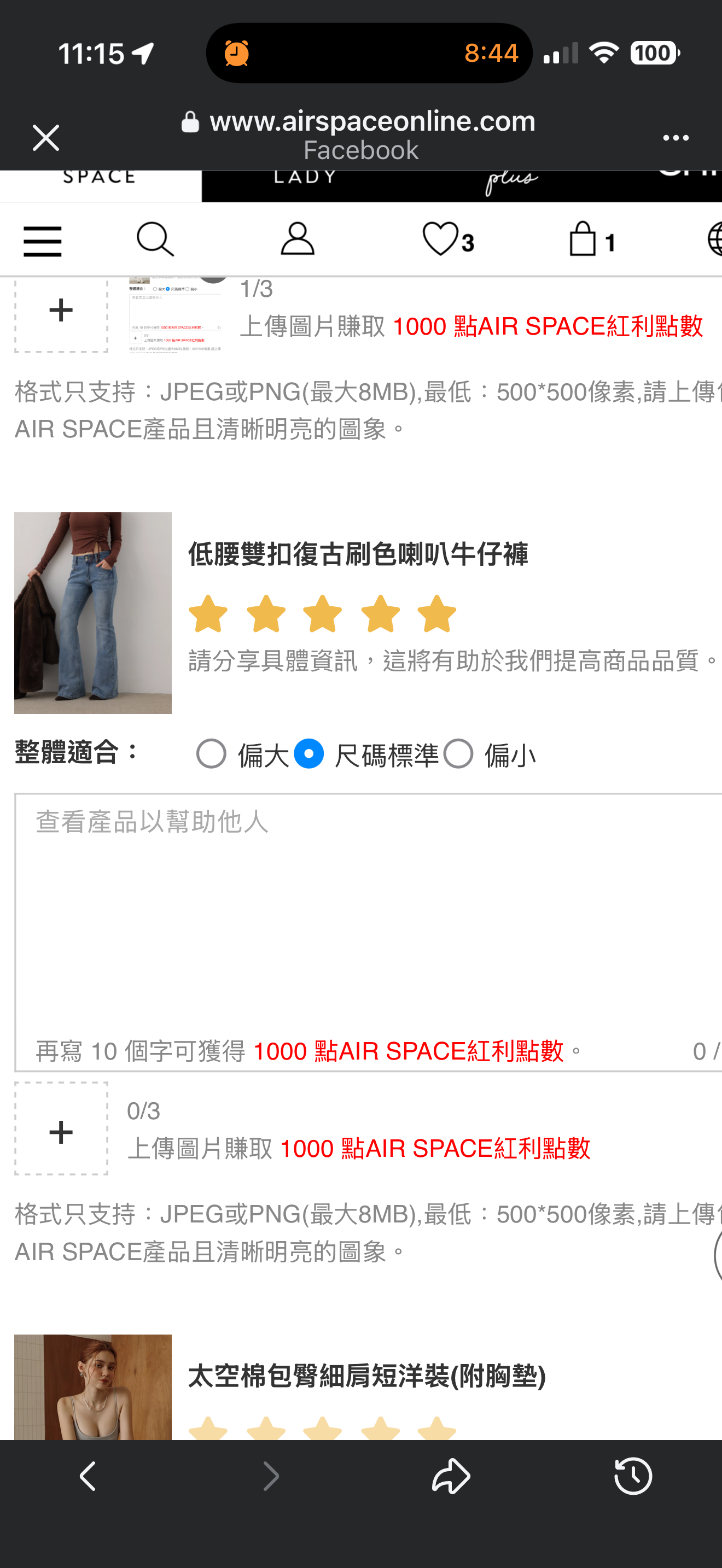Open the 太空棉包臀細肩短洋裝 product image
The height and width of the screenshot is (1568, 722).
pyautogui.click(x=92, y=1386)
